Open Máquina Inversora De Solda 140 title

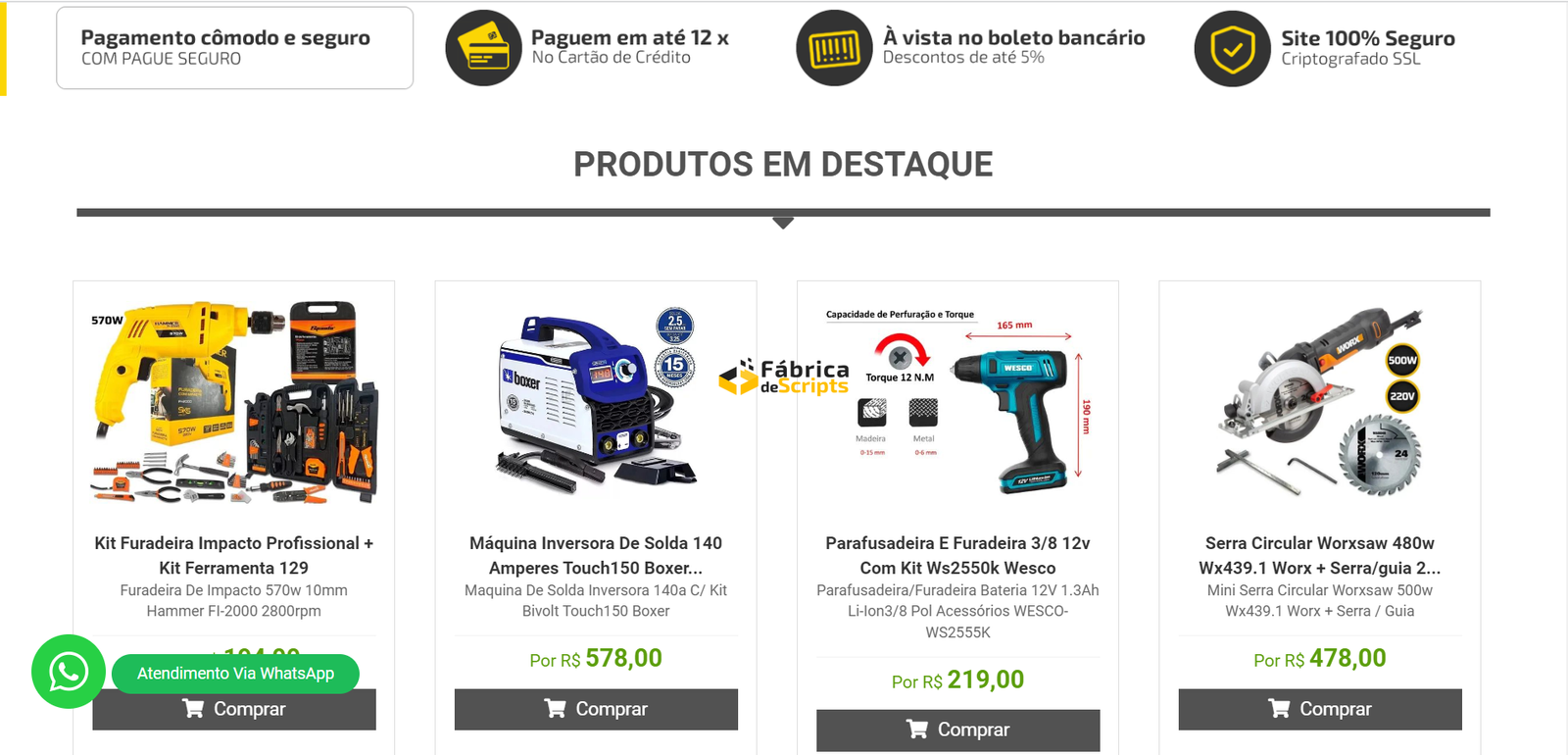point(596,555)
